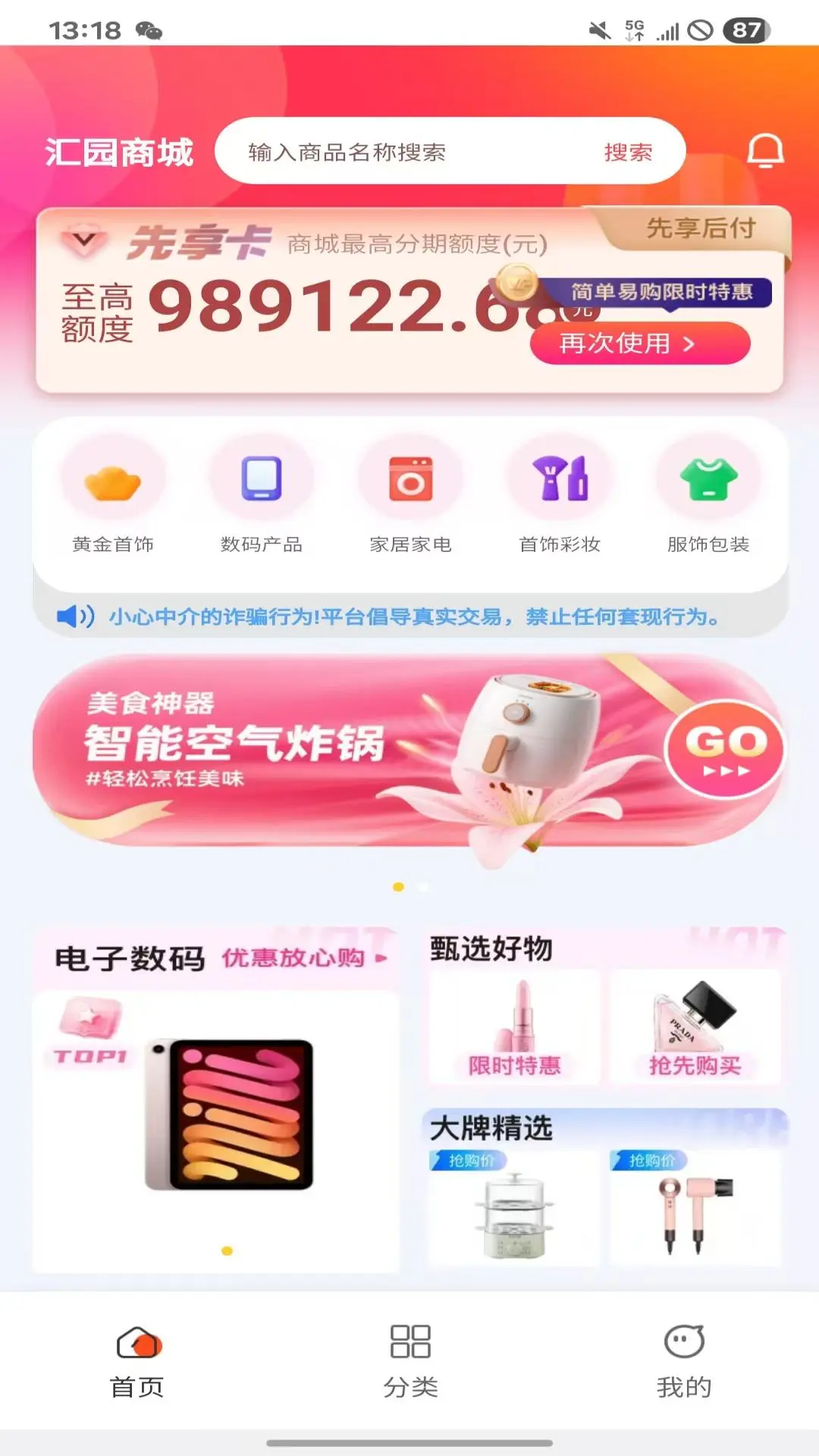819x1456 pixels.
Task: Open the food steamer under 大牌精选
Action: (514, 1210)
